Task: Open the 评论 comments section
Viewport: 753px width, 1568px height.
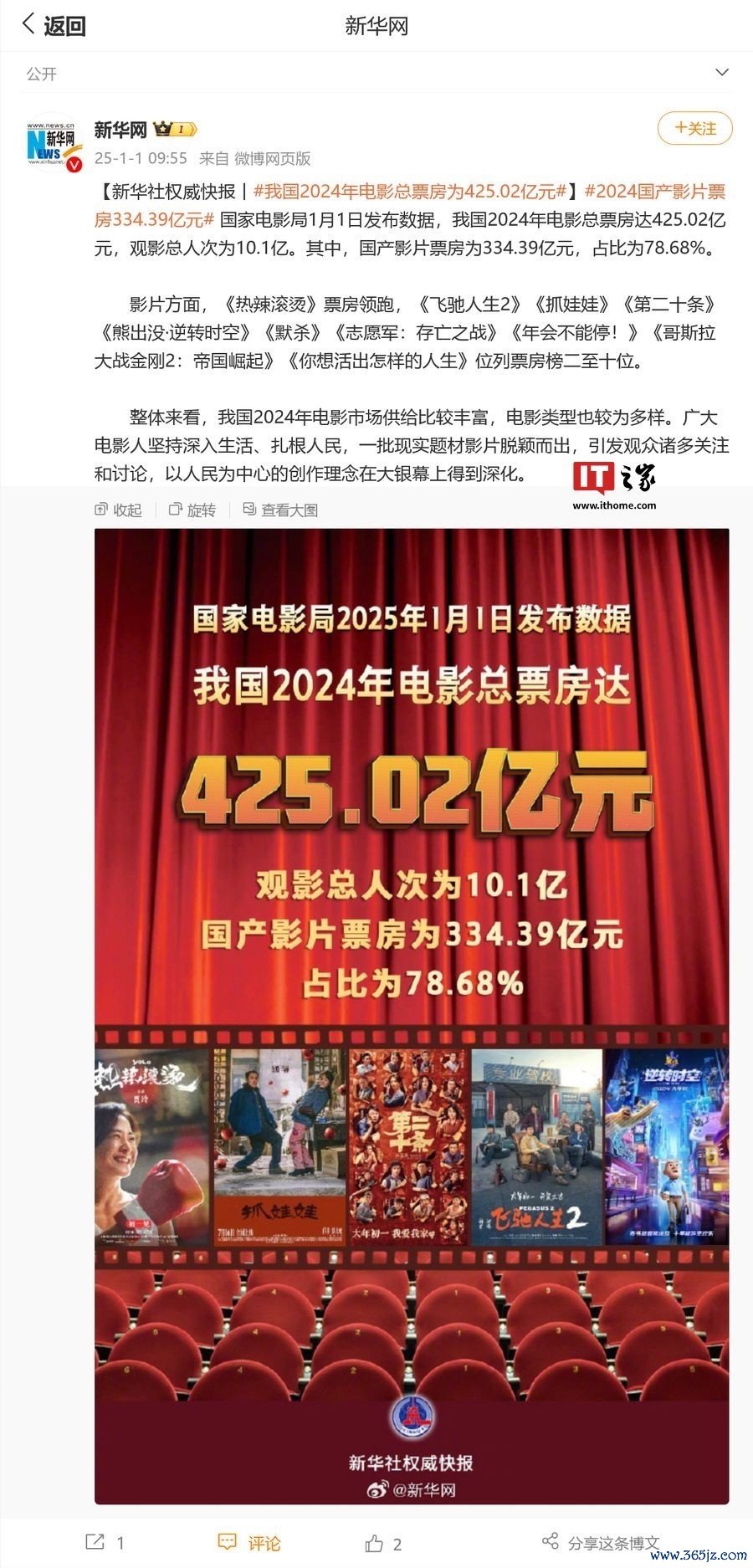Action: pos(249,1542)
